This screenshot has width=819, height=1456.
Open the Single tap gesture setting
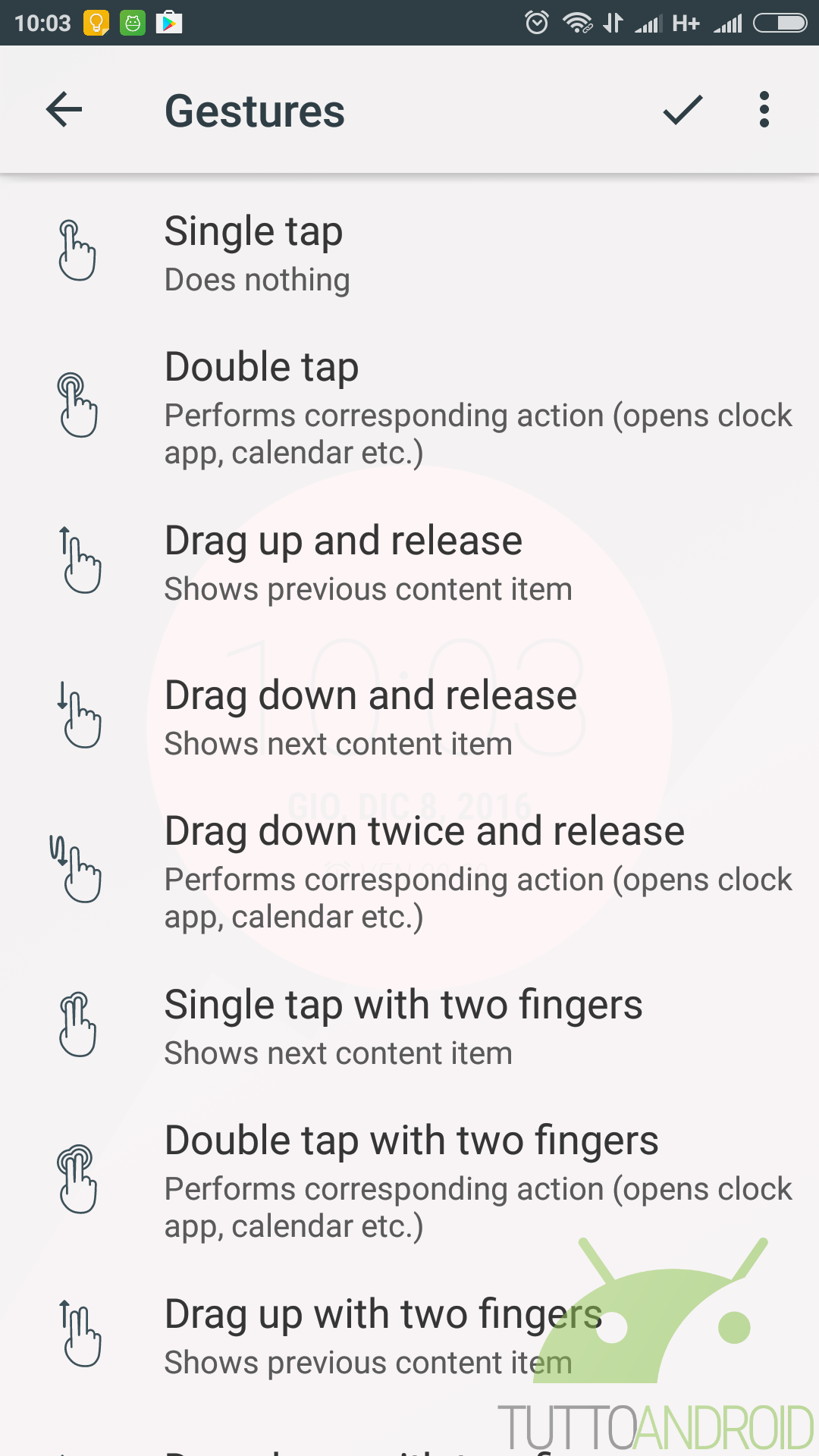click(x=409, y=253)
